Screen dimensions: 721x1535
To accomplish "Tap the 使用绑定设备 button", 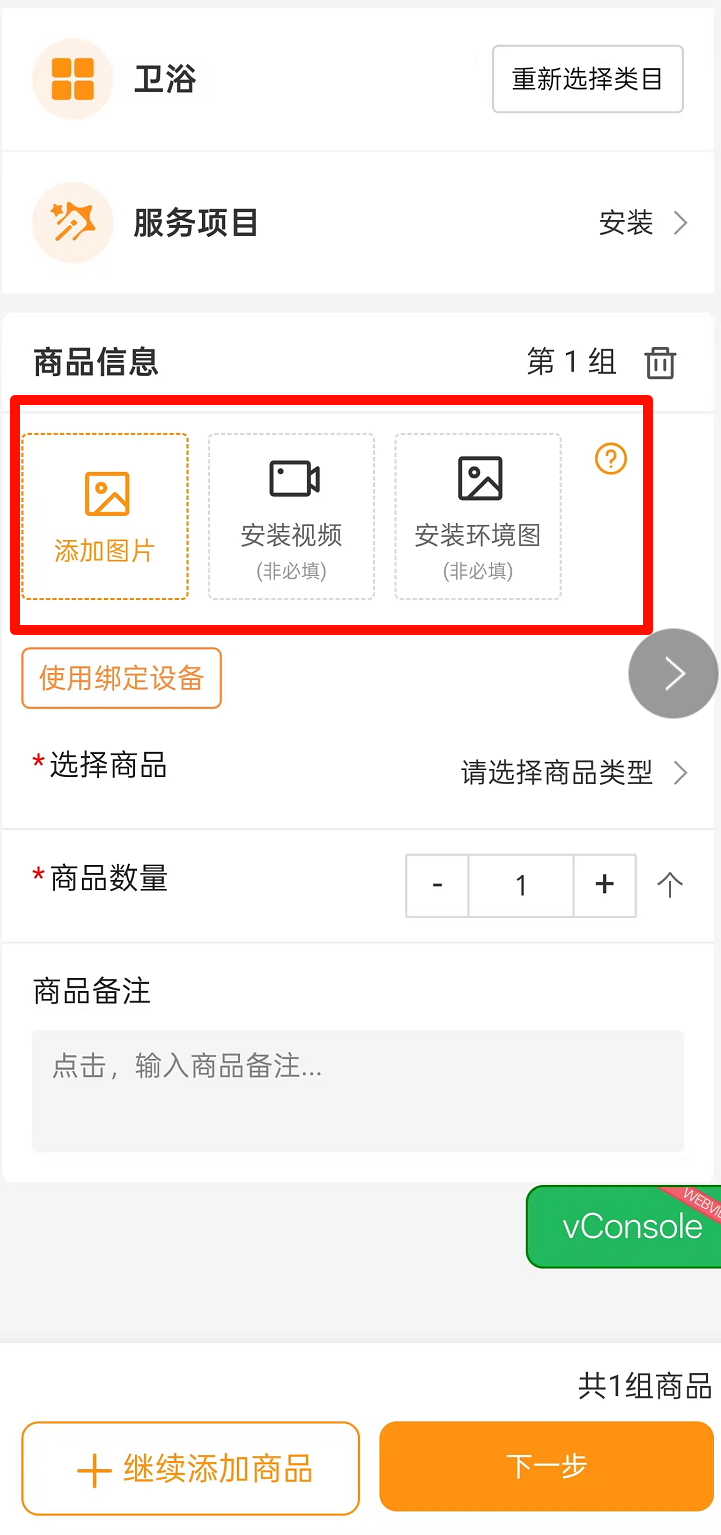I will (x=121, y=678).
